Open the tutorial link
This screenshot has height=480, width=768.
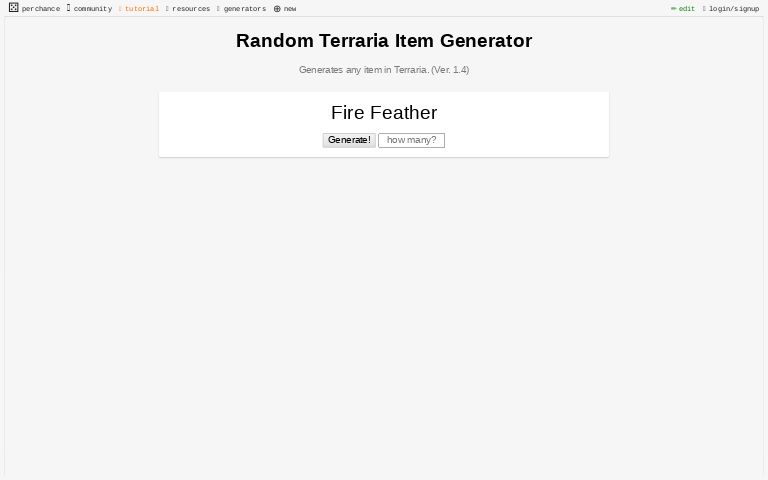coord(140,9)
